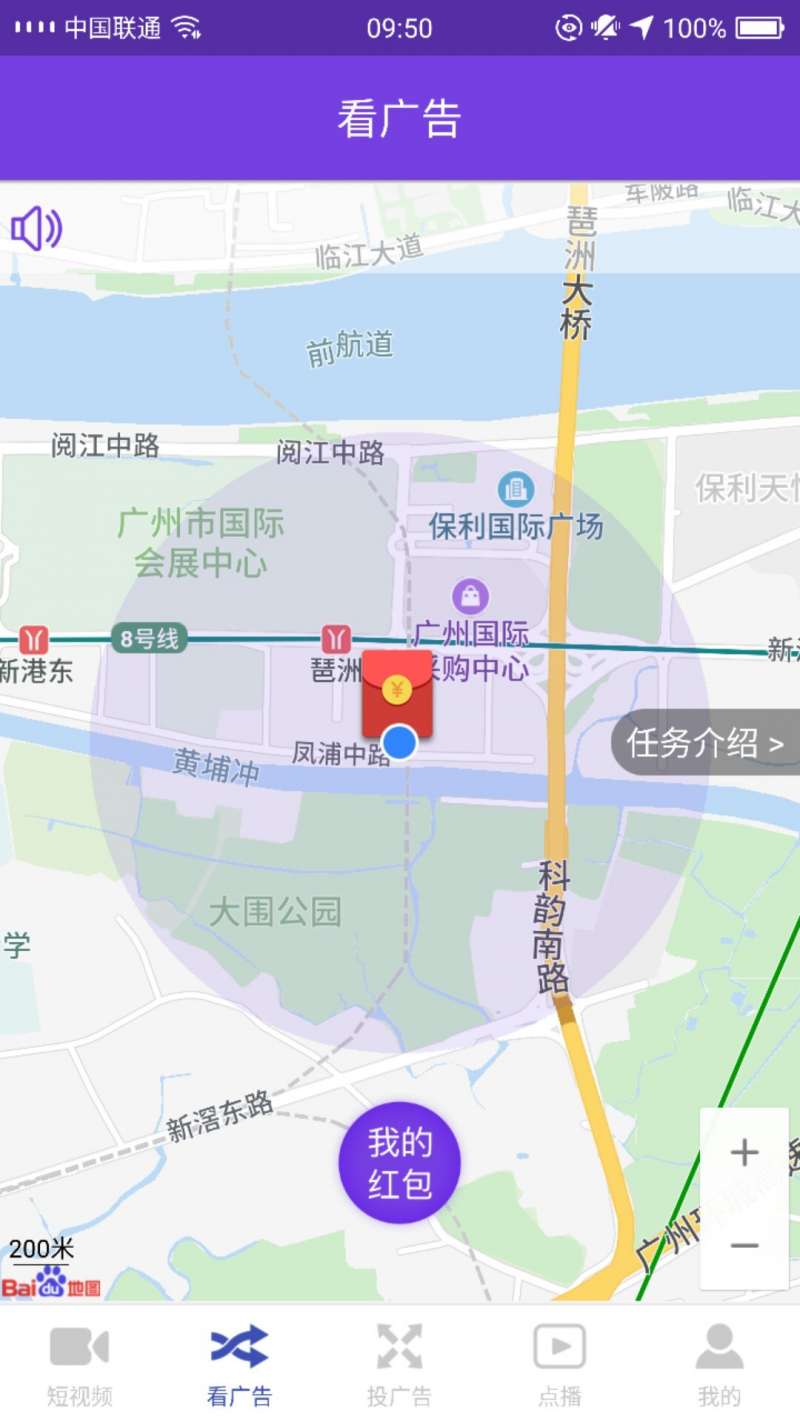Open the red envelope on the map
Image resolution: width=800 pixels, height=1422 pixels.
(397, 694)
